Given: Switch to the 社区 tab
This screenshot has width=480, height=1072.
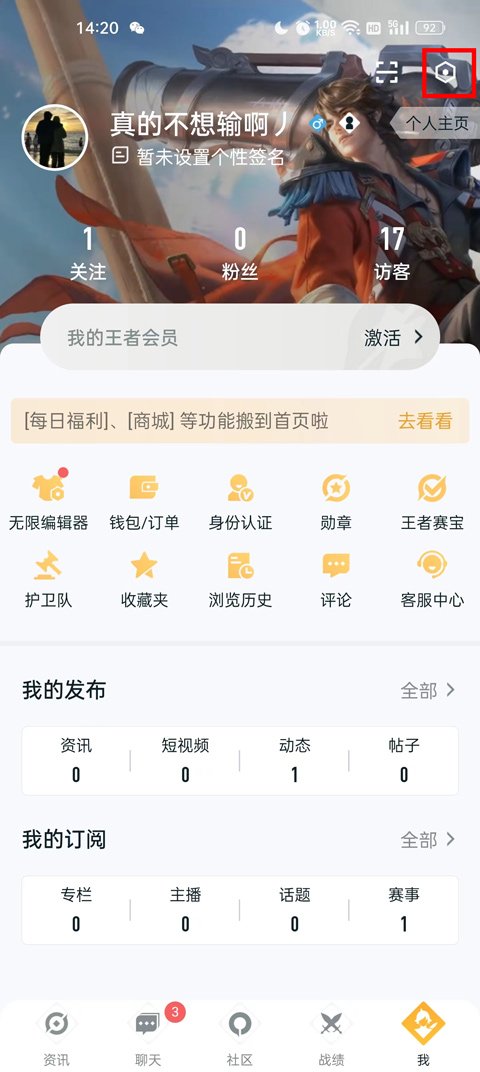Looking at the screenshot, I should click(240, 1036).
